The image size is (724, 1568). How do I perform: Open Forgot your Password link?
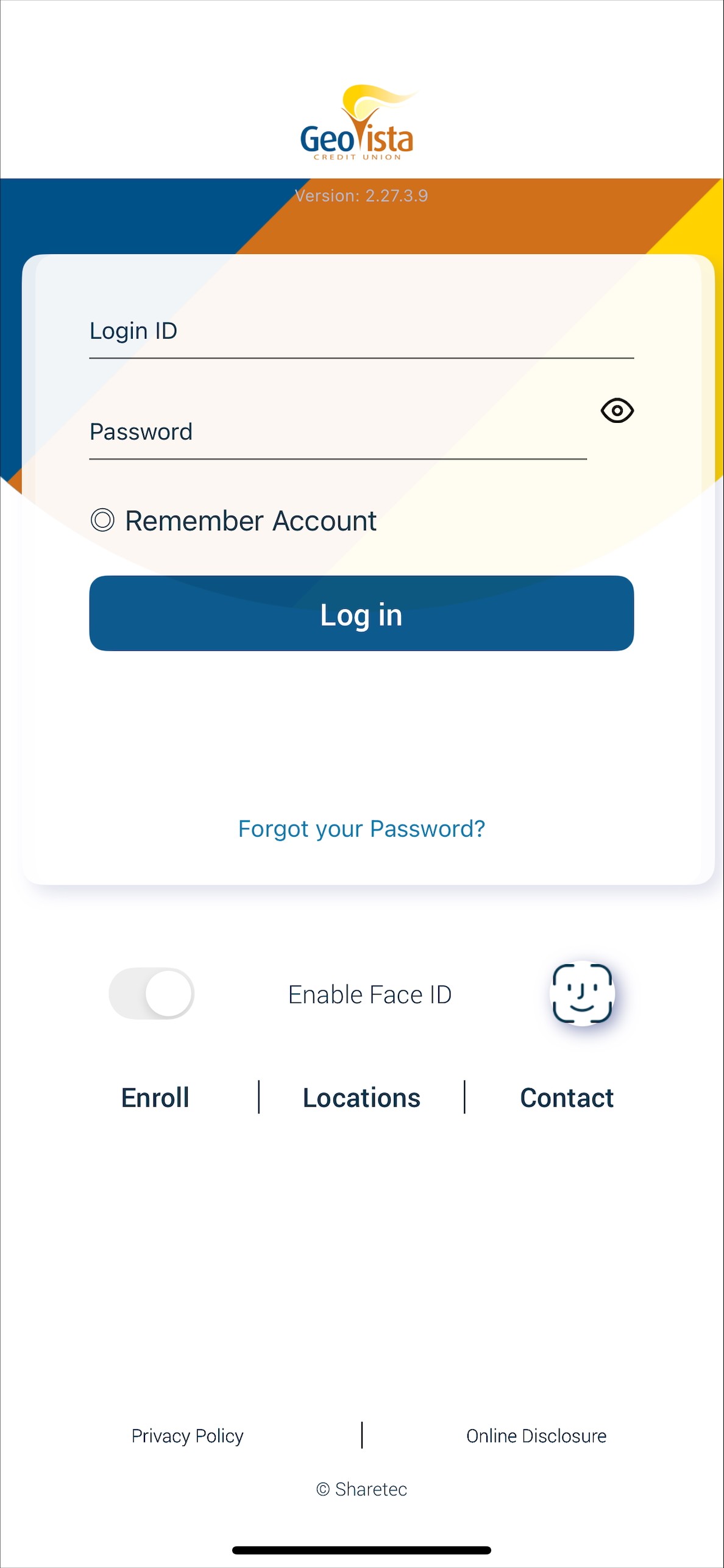pyautogui.click(x=361, y=829)
